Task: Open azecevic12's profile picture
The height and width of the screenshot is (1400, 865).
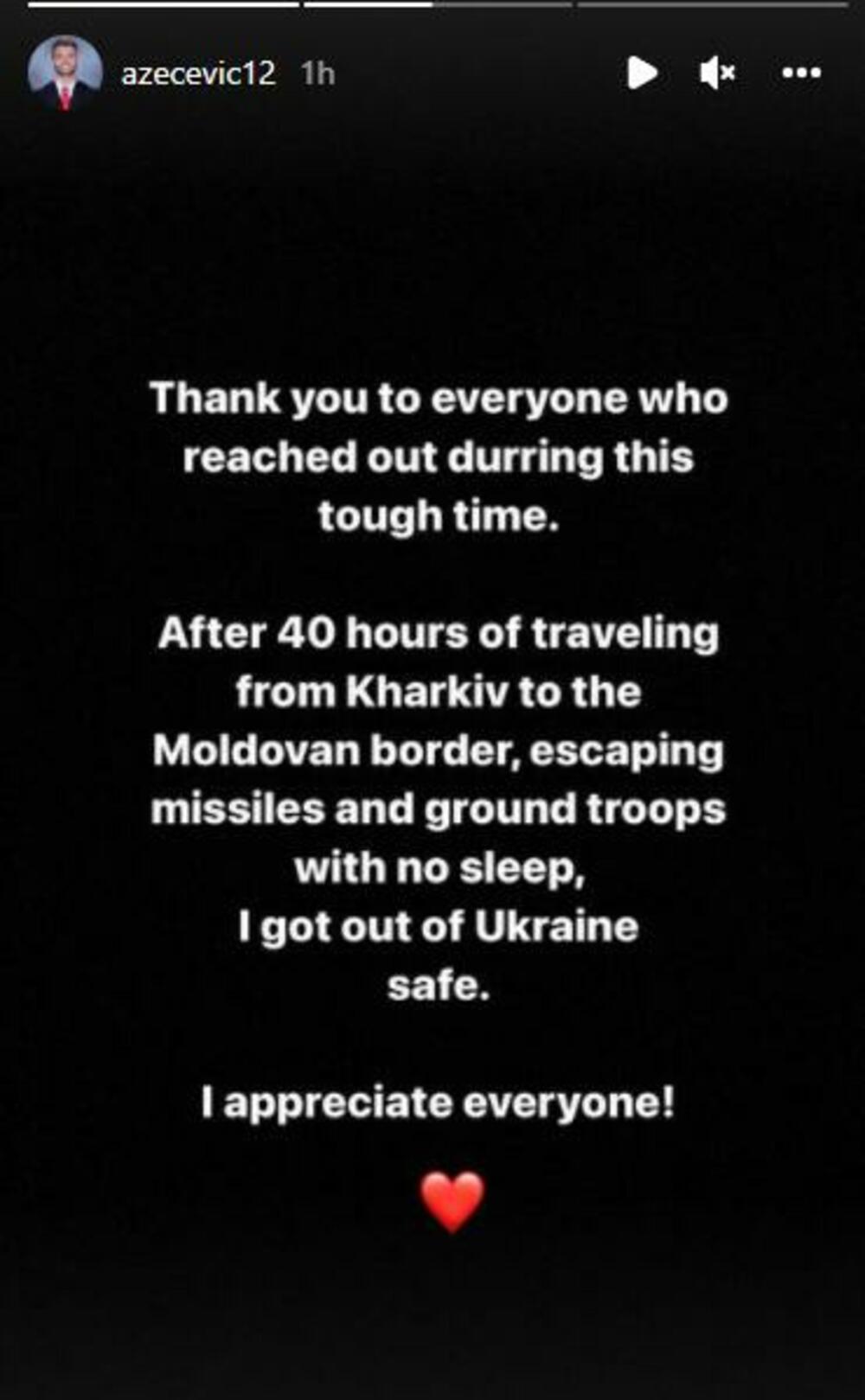Action: pos(64,74)
